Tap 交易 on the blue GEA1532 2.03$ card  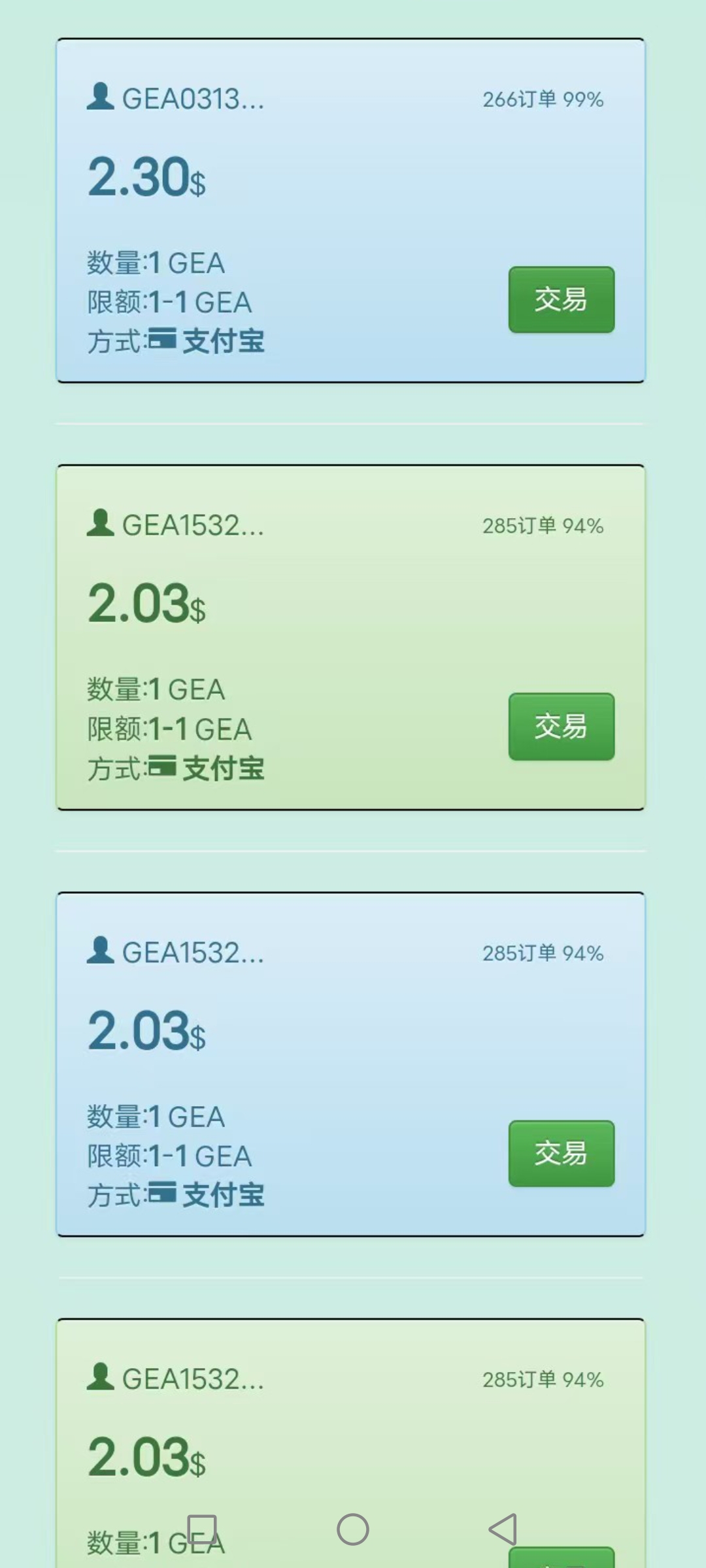click(x=562, y=1153)
